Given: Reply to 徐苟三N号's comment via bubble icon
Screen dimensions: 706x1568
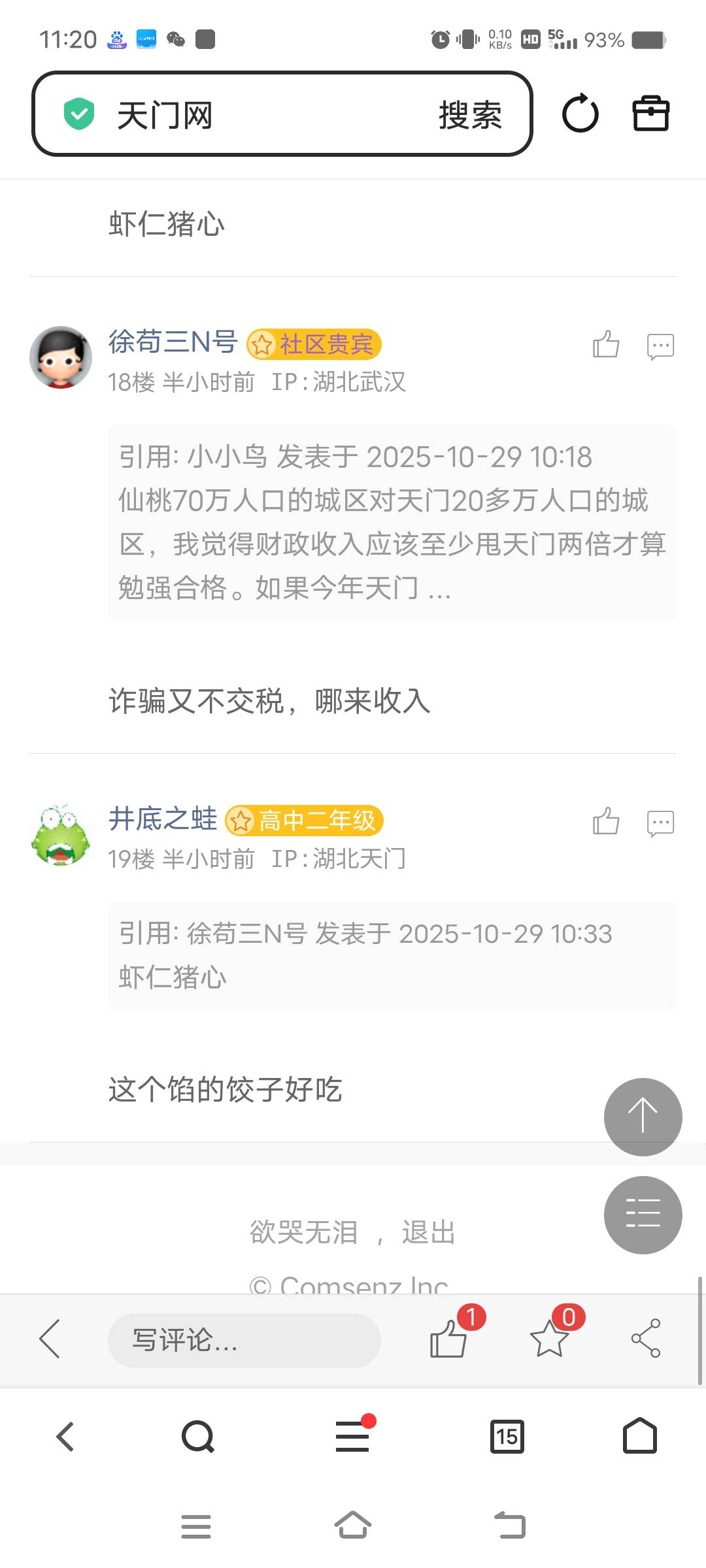Looking at the screenshot, I should [660, 346].
